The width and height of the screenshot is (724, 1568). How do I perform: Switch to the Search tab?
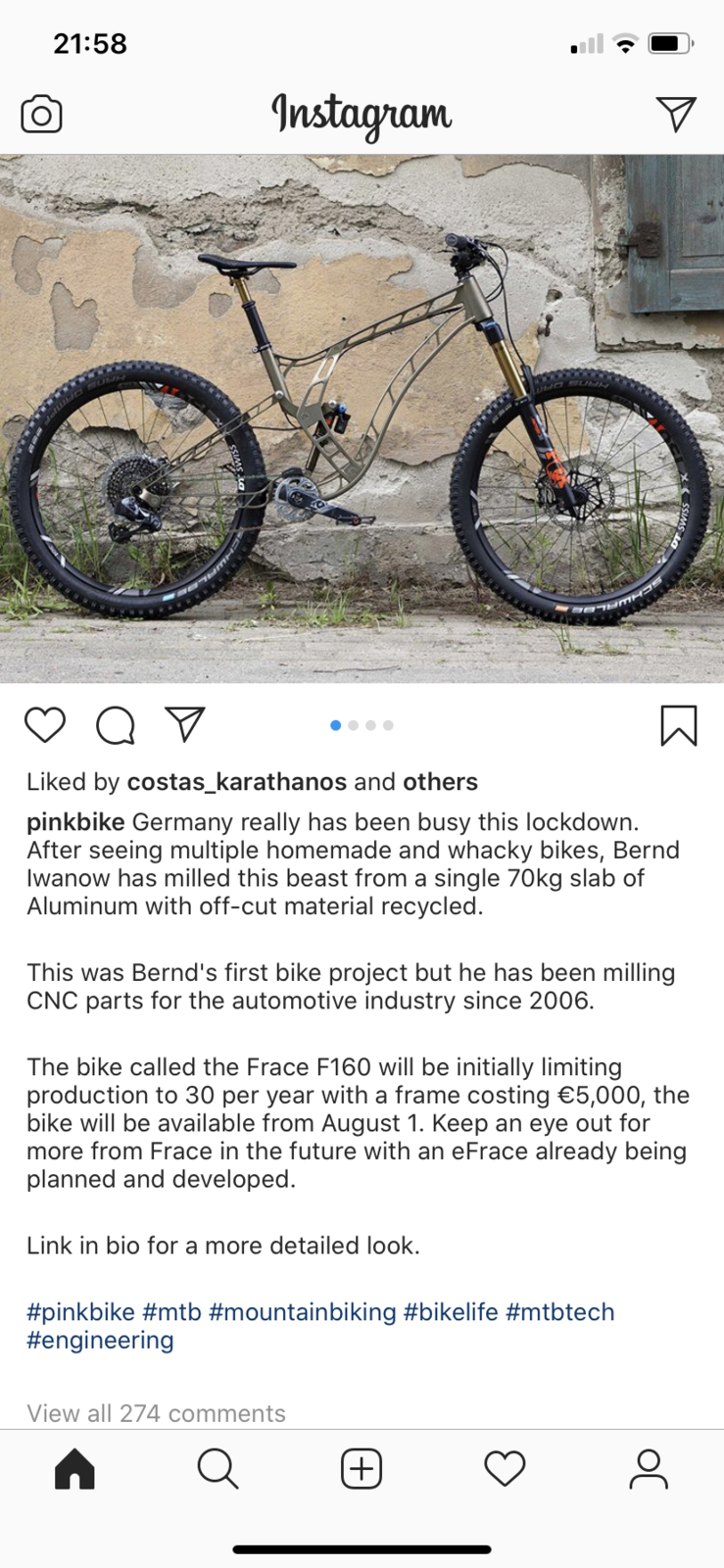point(217,1469)
